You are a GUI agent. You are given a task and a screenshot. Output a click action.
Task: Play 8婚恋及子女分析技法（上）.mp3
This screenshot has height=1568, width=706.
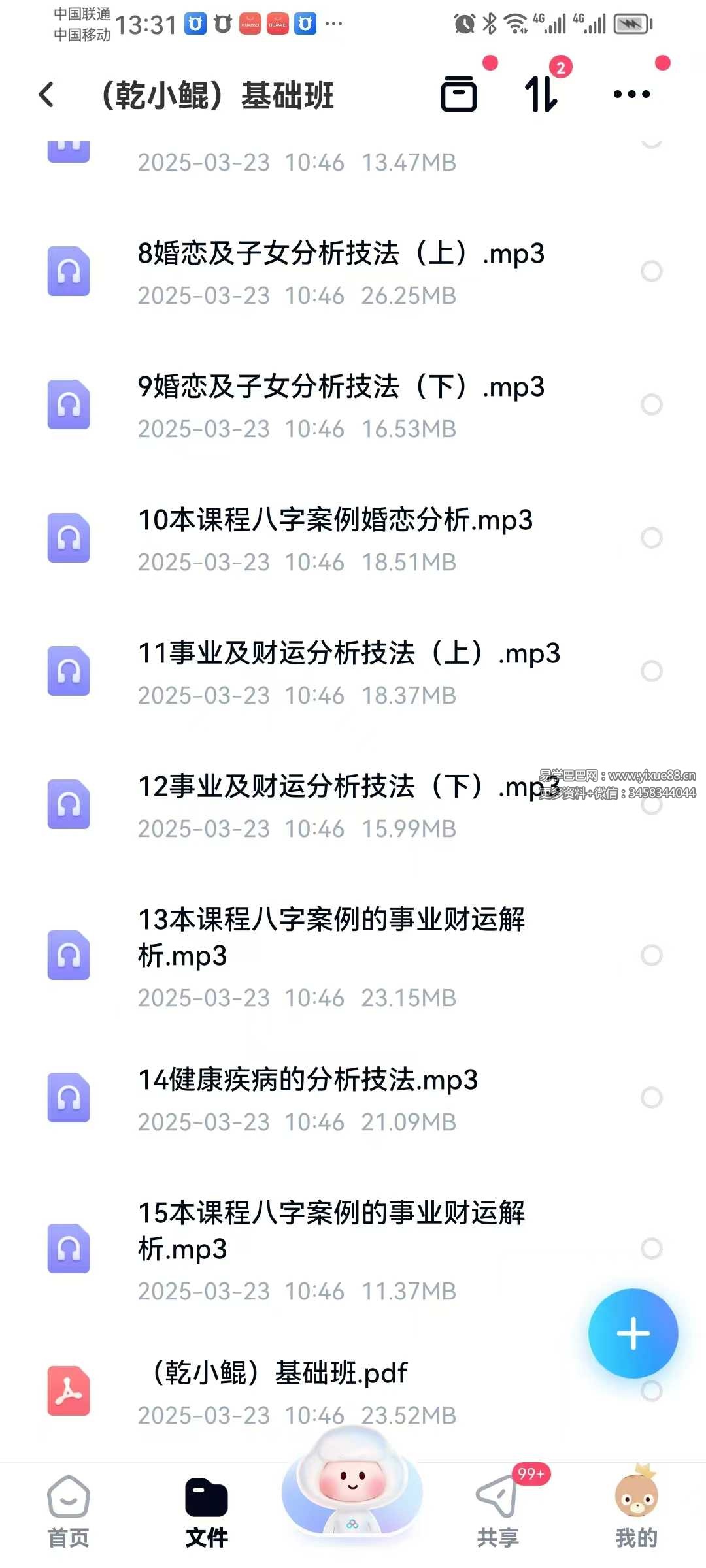click(340, 253)
